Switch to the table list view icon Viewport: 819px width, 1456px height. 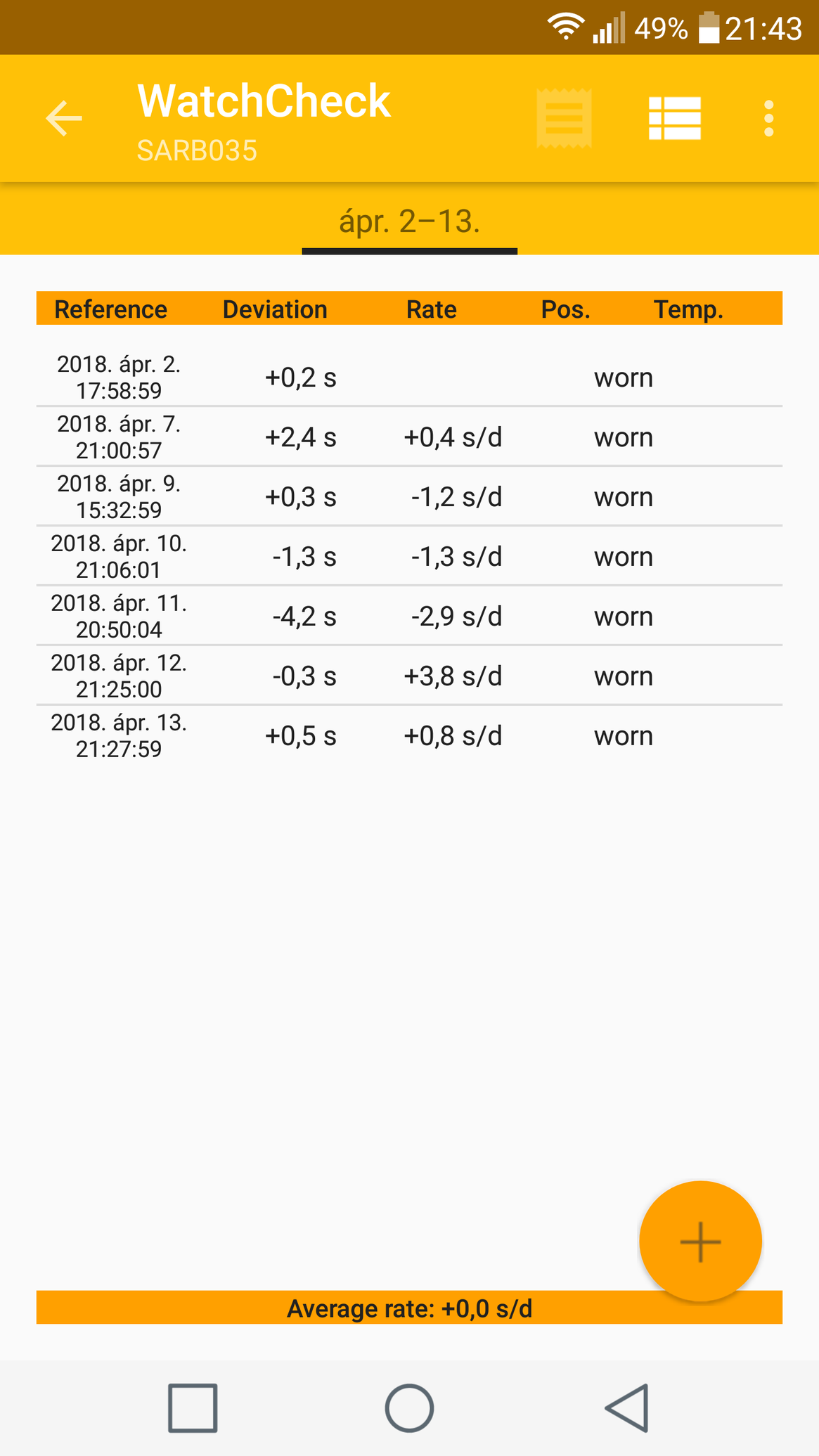click(x=674, y=118)
